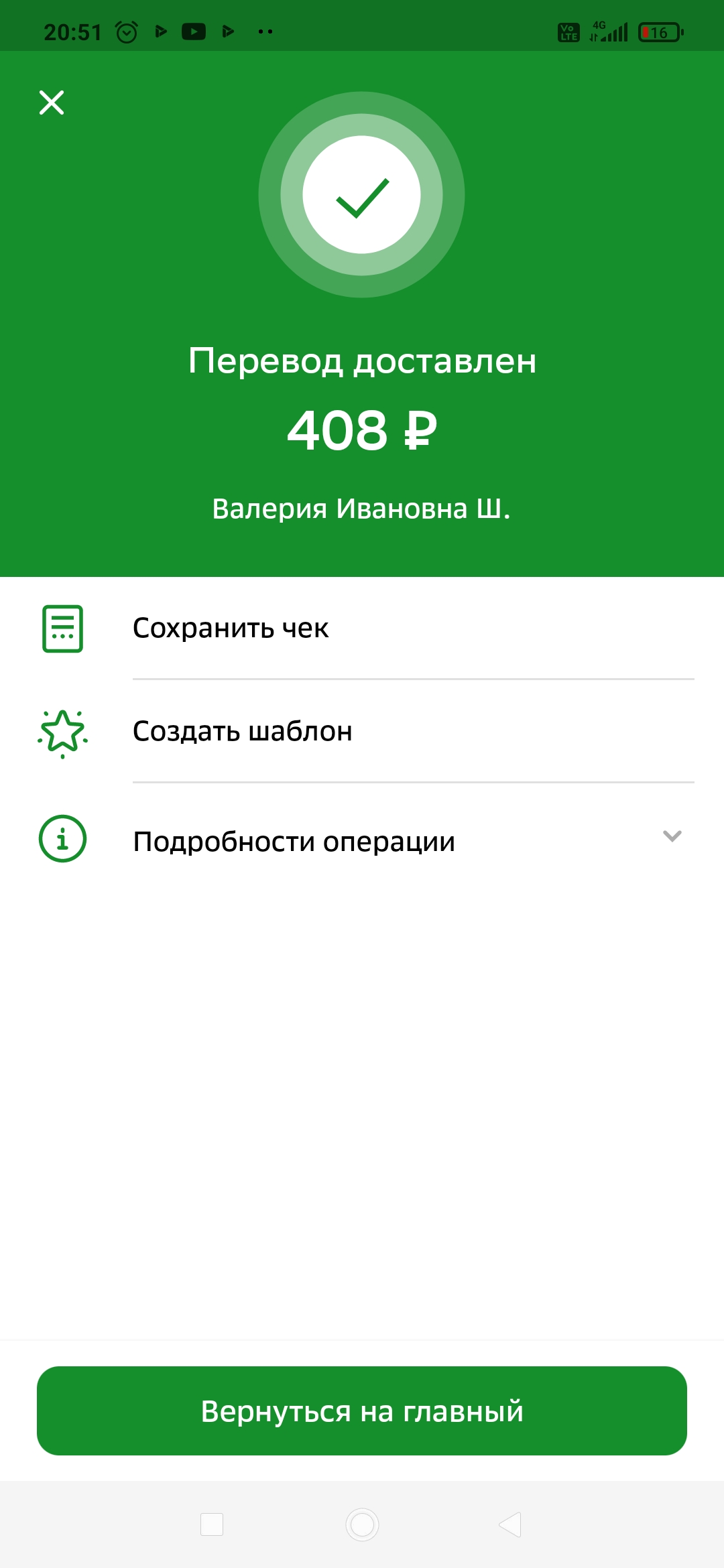Select Создать шаблон to create a template
The height and width of the screenshot is (1568, 724).
tap(362, 731)
